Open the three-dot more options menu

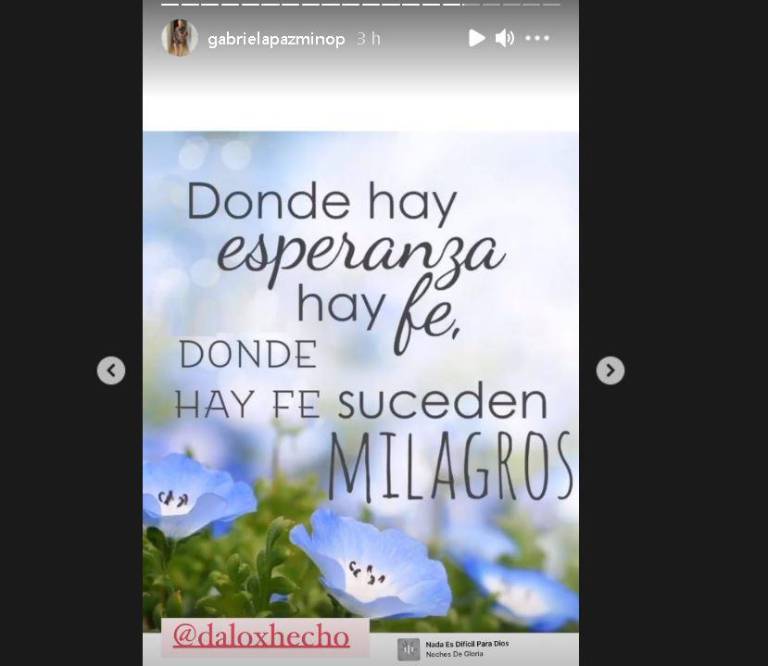tap(537, 38)
